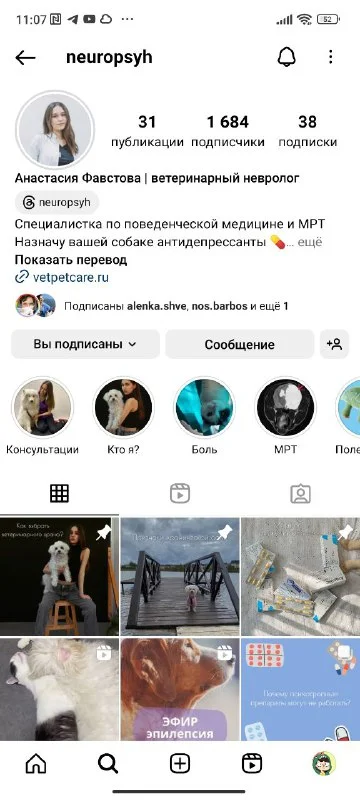The height and width of the screenshot is (800, 360).
Task: Go back using the top arrow
Action: click(25, 58)
